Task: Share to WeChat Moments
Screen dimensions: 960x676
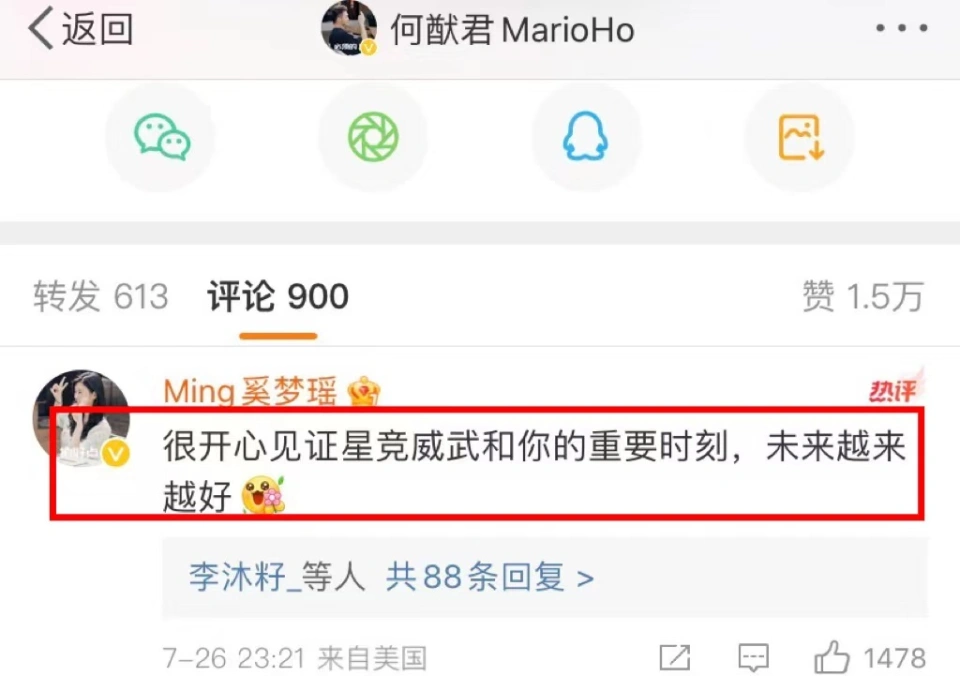Action: [373, 137]
